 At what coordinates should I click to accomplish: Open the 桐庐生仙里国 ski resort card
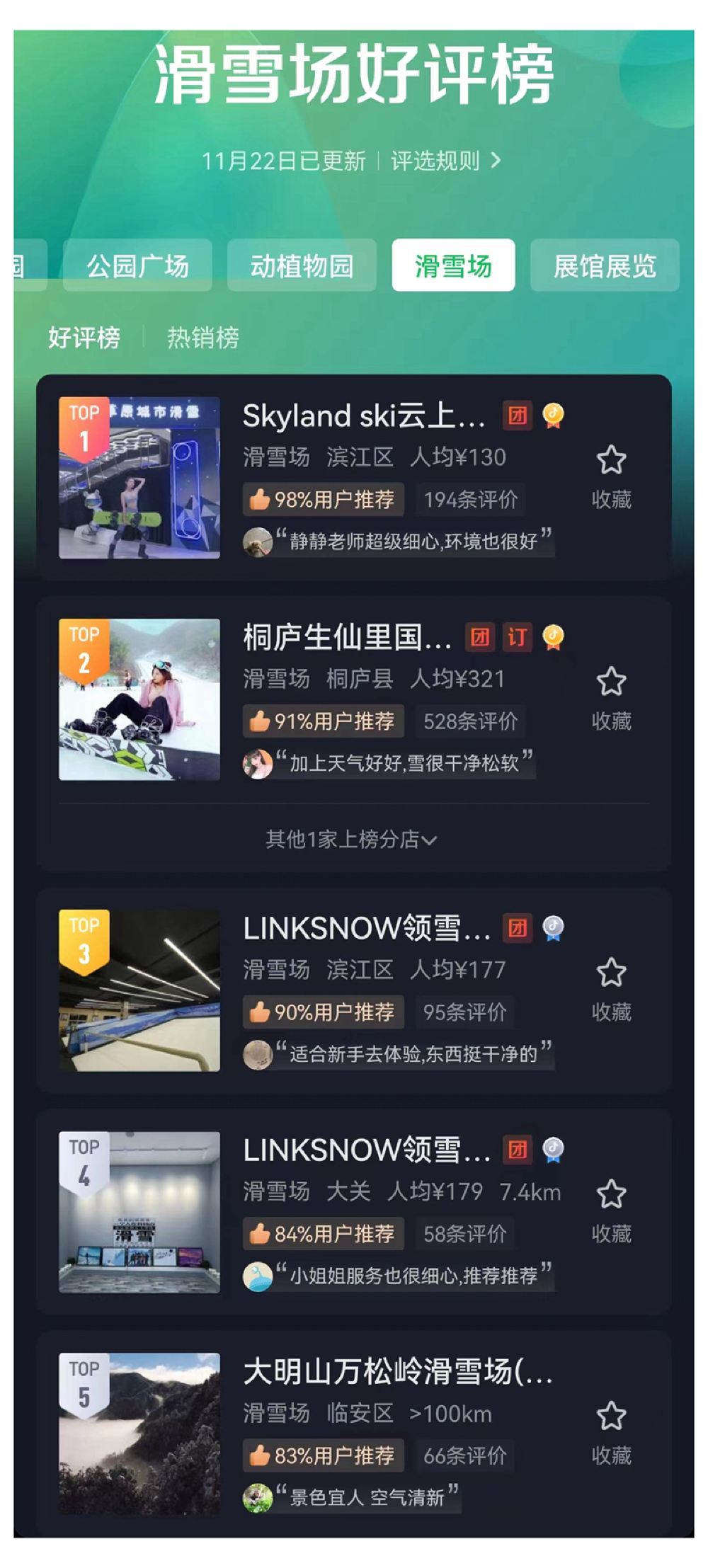click(x=347, y=637)
